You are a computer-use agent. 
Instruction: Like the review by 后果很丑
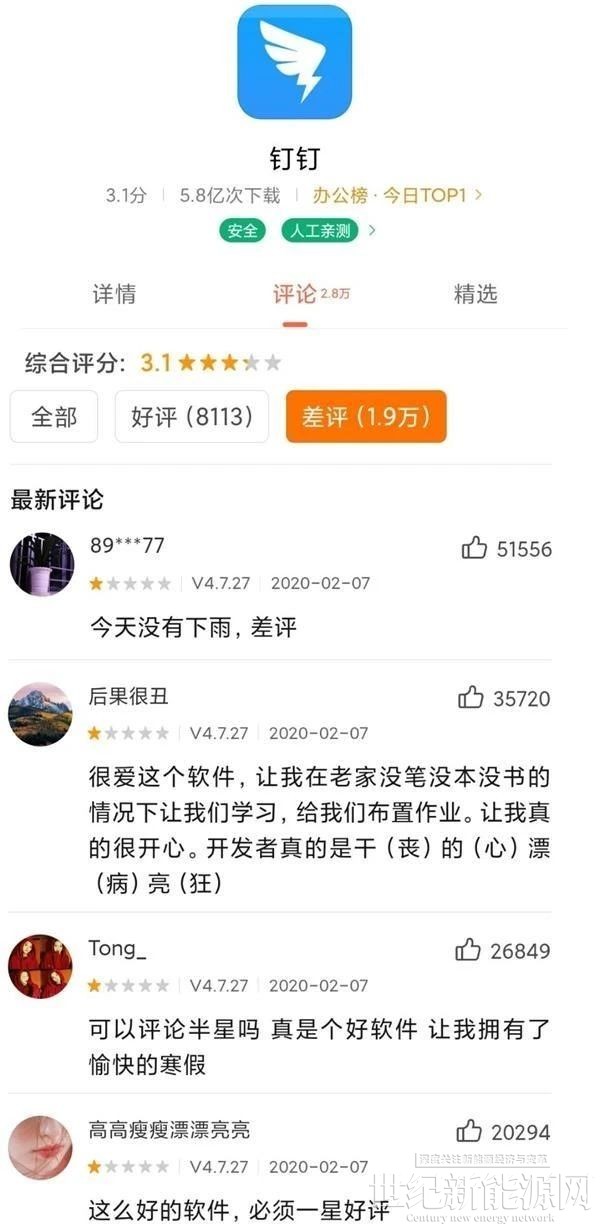471,698
